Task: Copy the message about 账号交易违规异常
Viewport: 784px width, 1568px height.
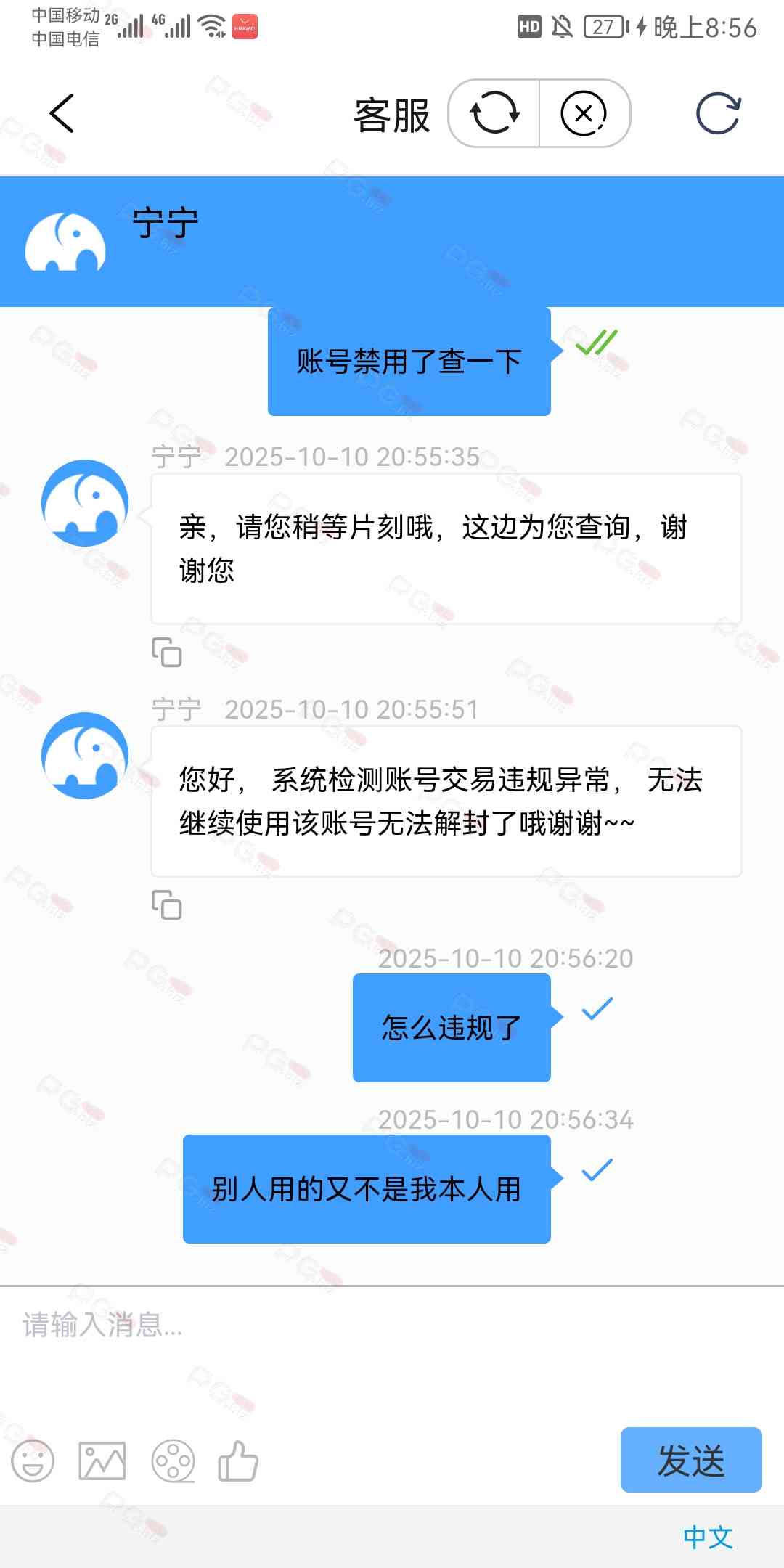Action: pos(166,905)
